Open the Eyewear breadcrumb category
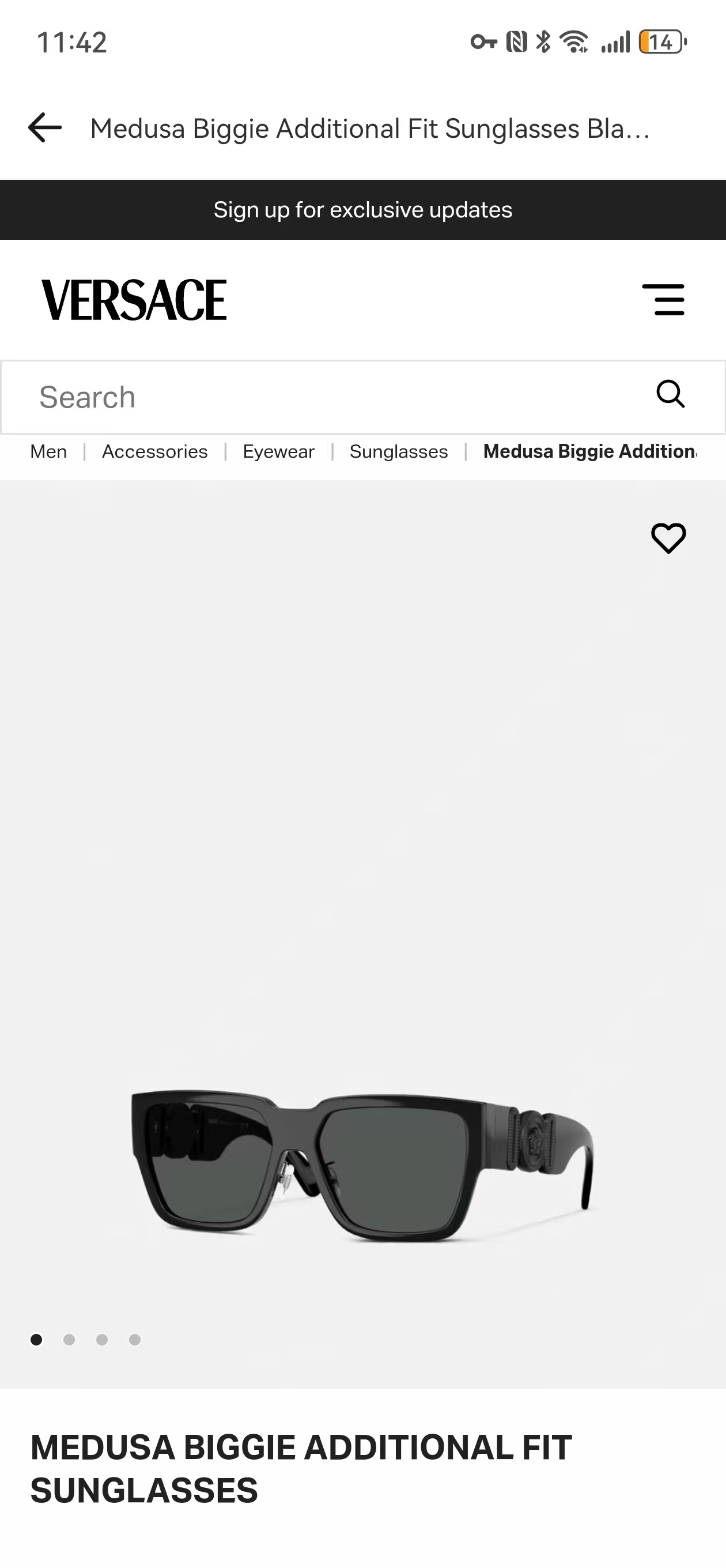 pyautogui.click(x=279, y=451)
